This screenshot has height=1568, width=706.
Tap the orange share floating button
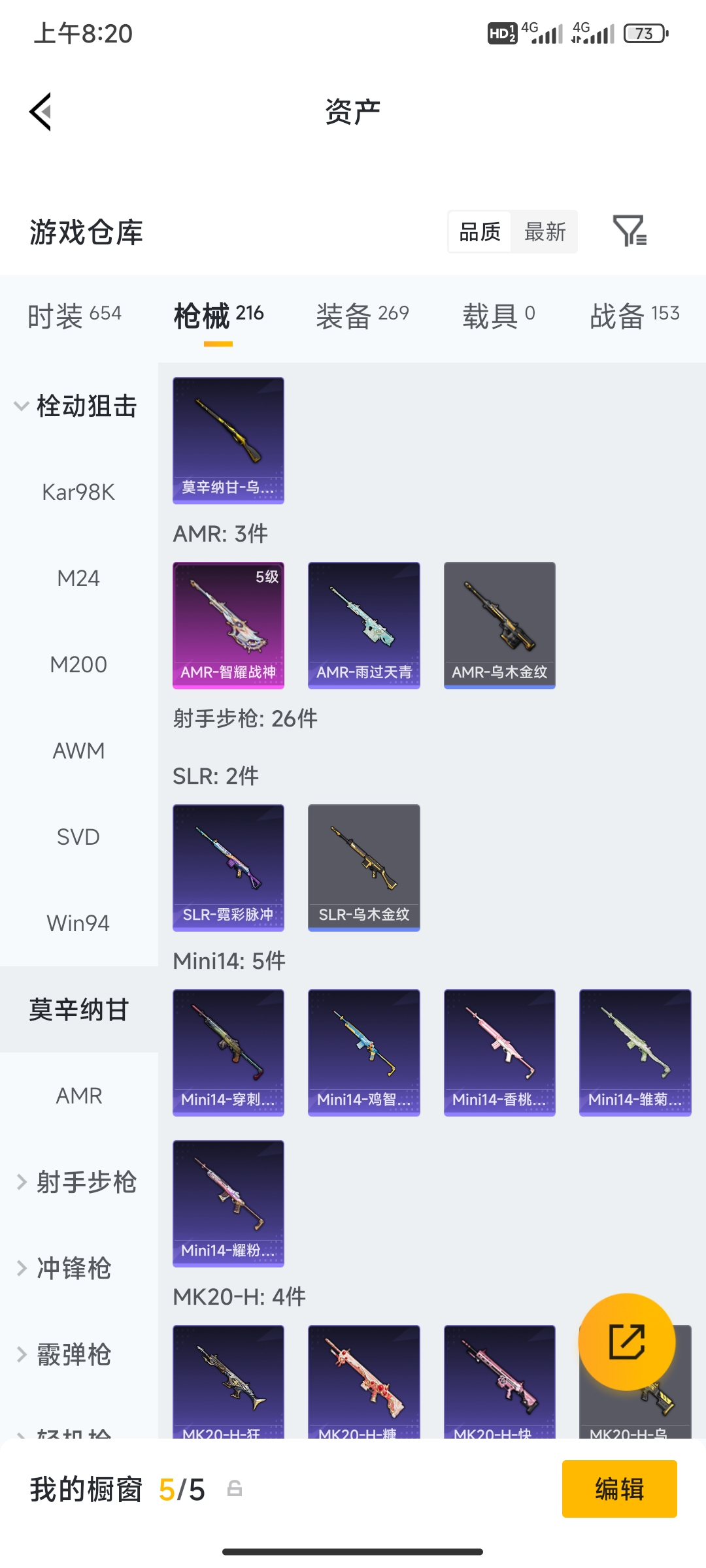point(627,1341)
